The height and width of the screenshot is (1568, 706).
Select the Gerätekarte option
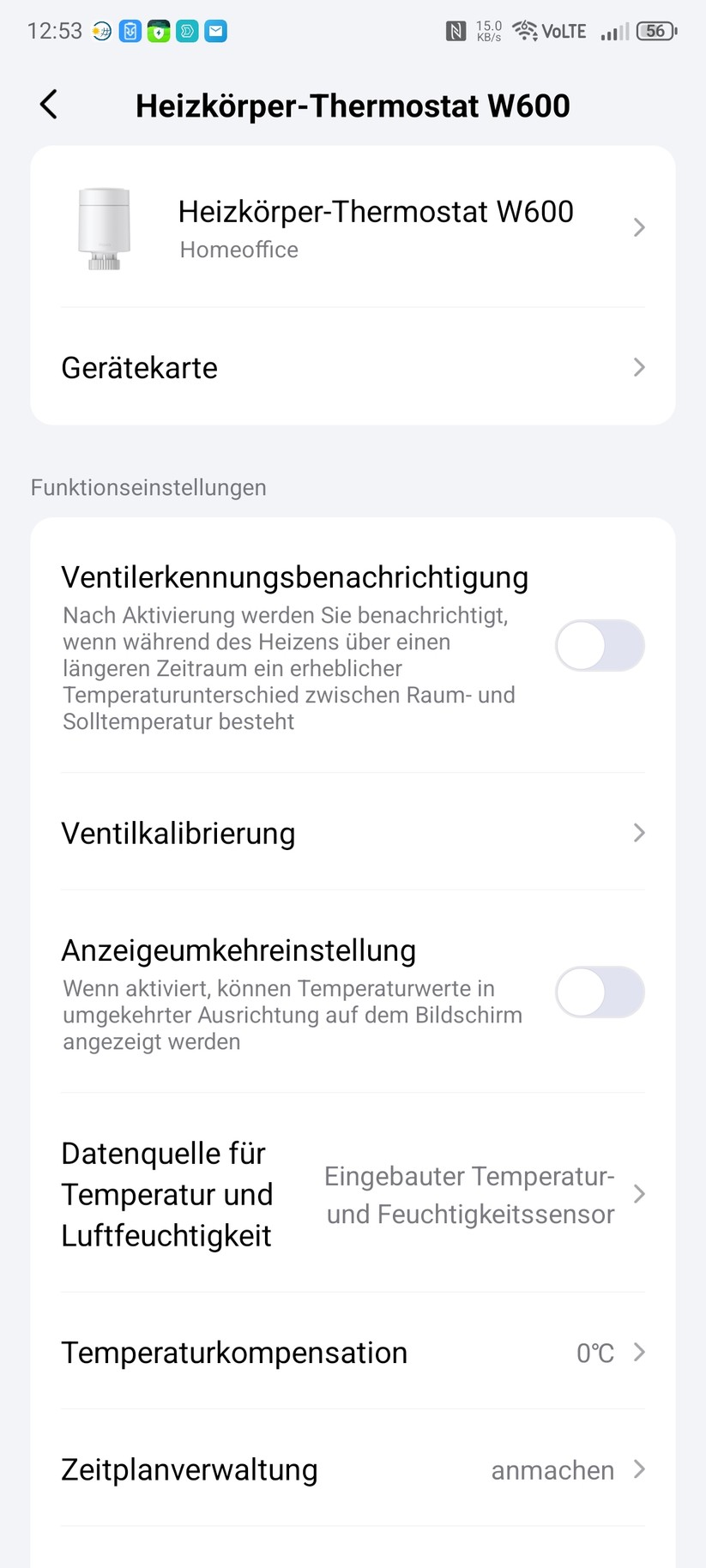click(x=139, y=367)
